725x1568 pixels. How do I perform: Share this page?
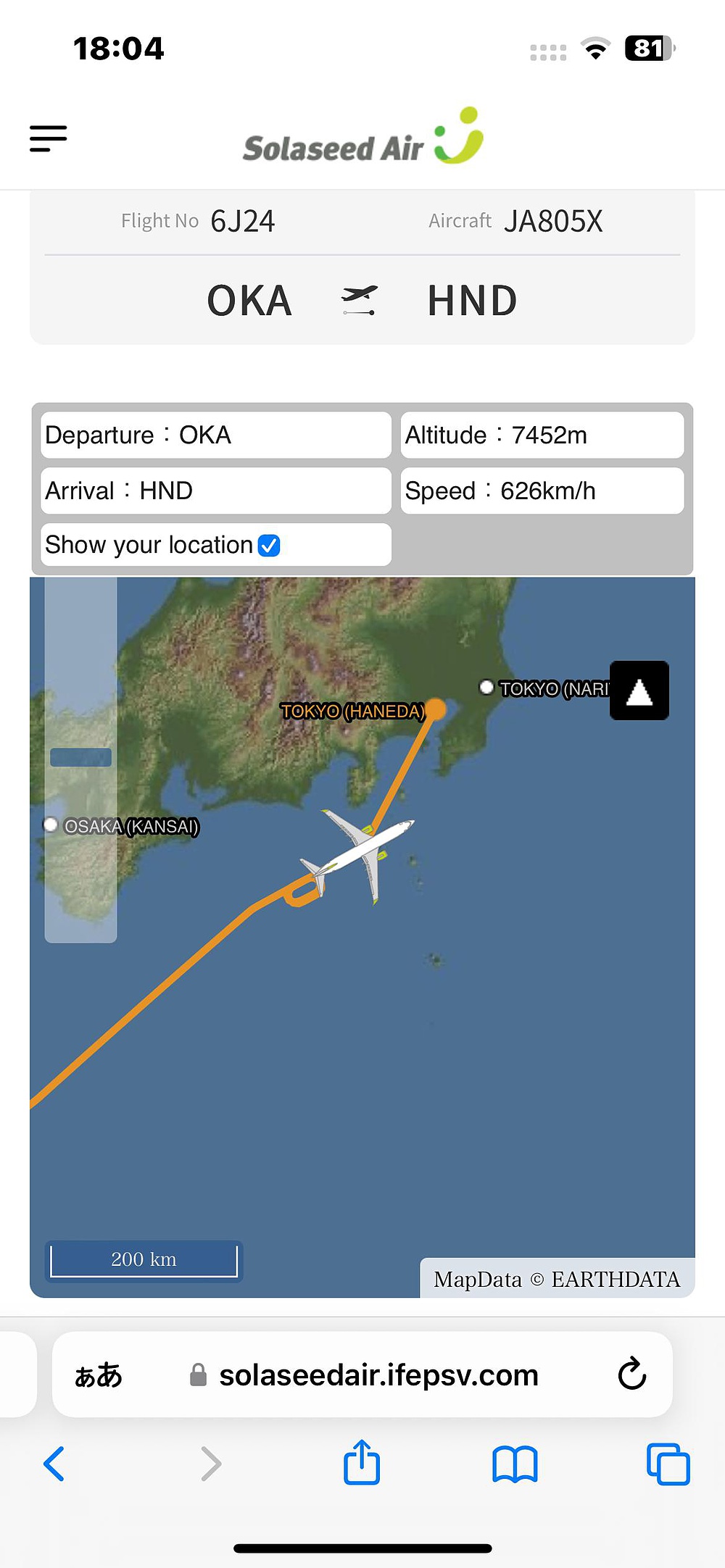(362, 1462)
